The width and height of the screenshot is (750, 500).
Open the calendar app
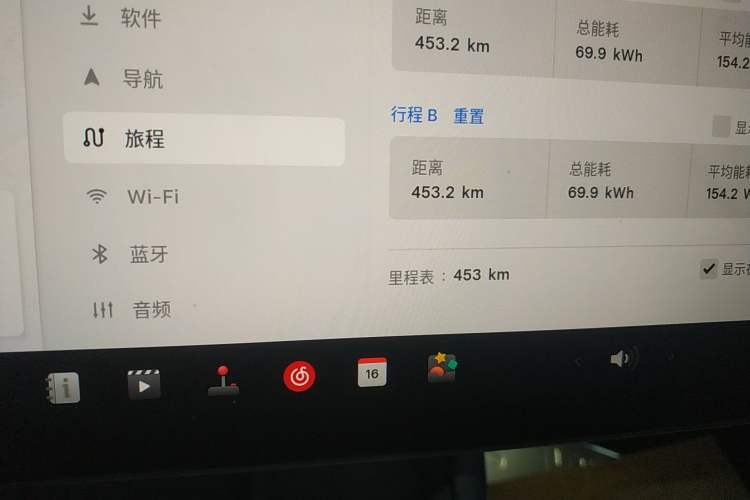(372, 373)
